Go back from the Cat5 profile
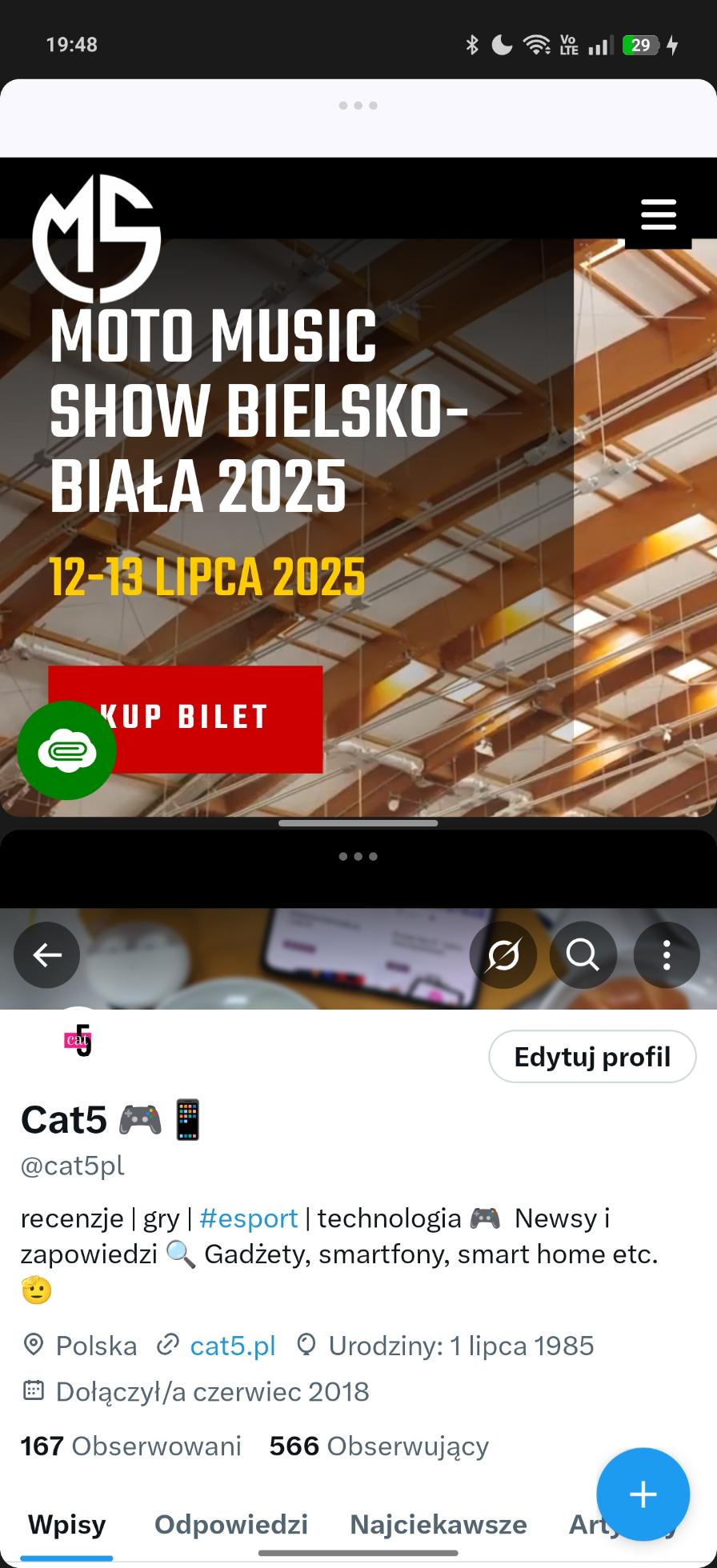The image size is (717, 1568). coord(47,954)
